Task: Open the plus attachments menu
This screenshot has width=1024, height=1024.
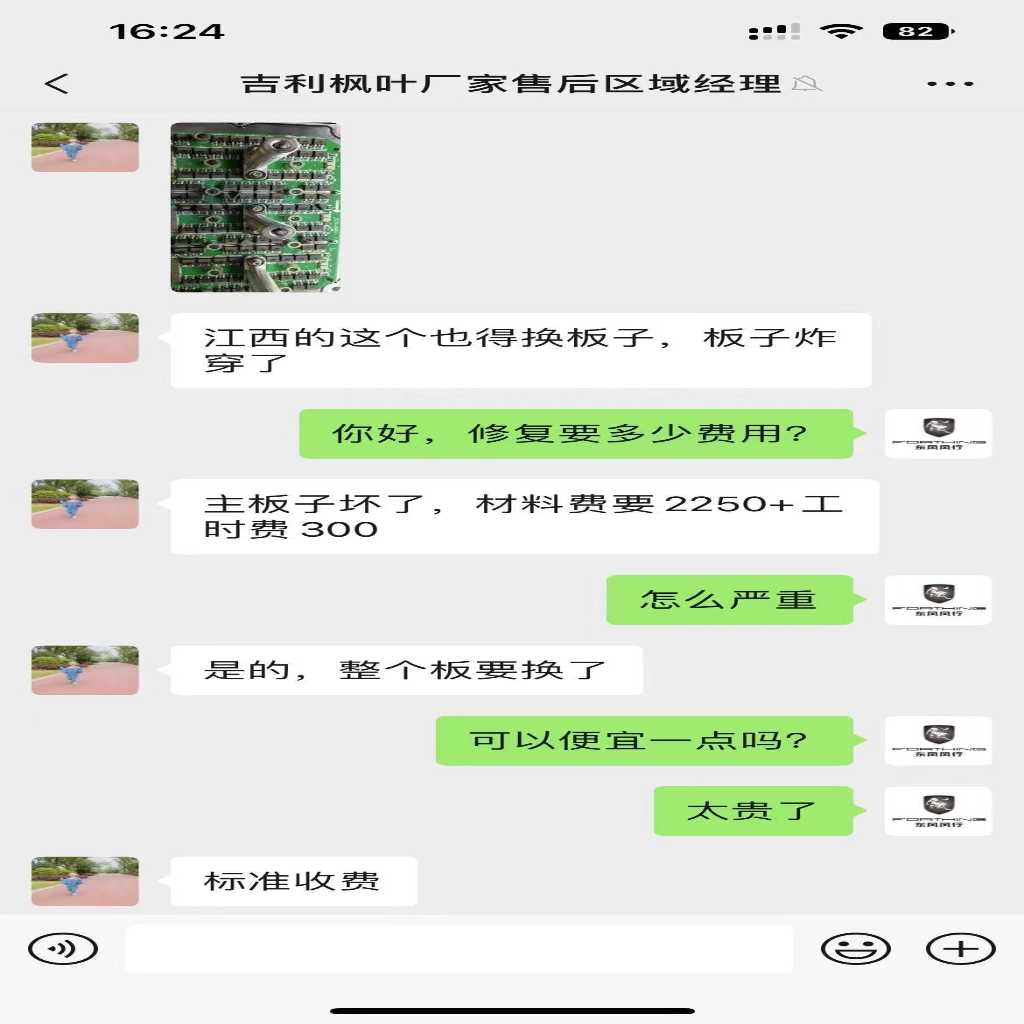Action: [x=960, y=948]
